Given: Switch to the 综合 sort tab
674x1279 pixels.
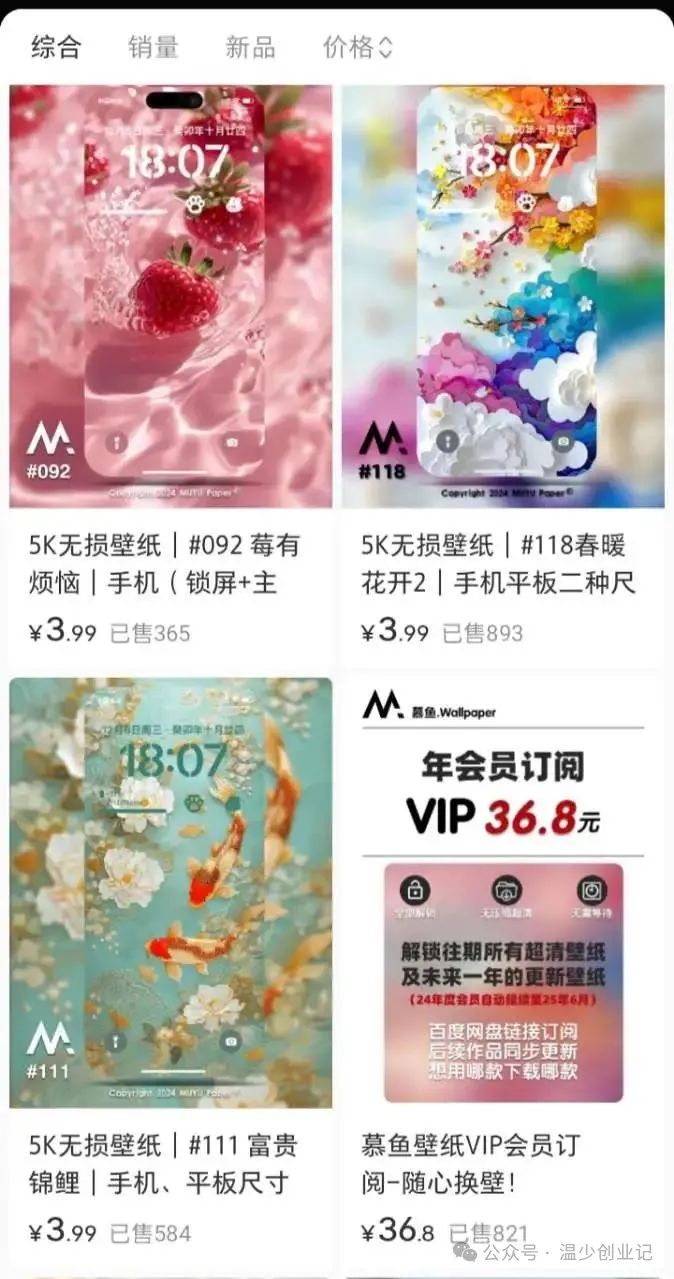Looking at the screenshot, I should pos(56,46).
